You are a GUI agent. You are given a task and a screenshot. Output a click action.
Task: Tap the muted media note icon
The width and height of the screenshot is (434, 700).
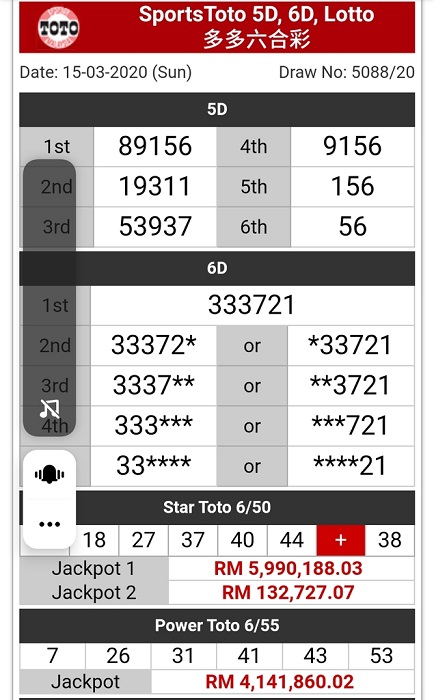pyautogui.click(x=50, y=408)
